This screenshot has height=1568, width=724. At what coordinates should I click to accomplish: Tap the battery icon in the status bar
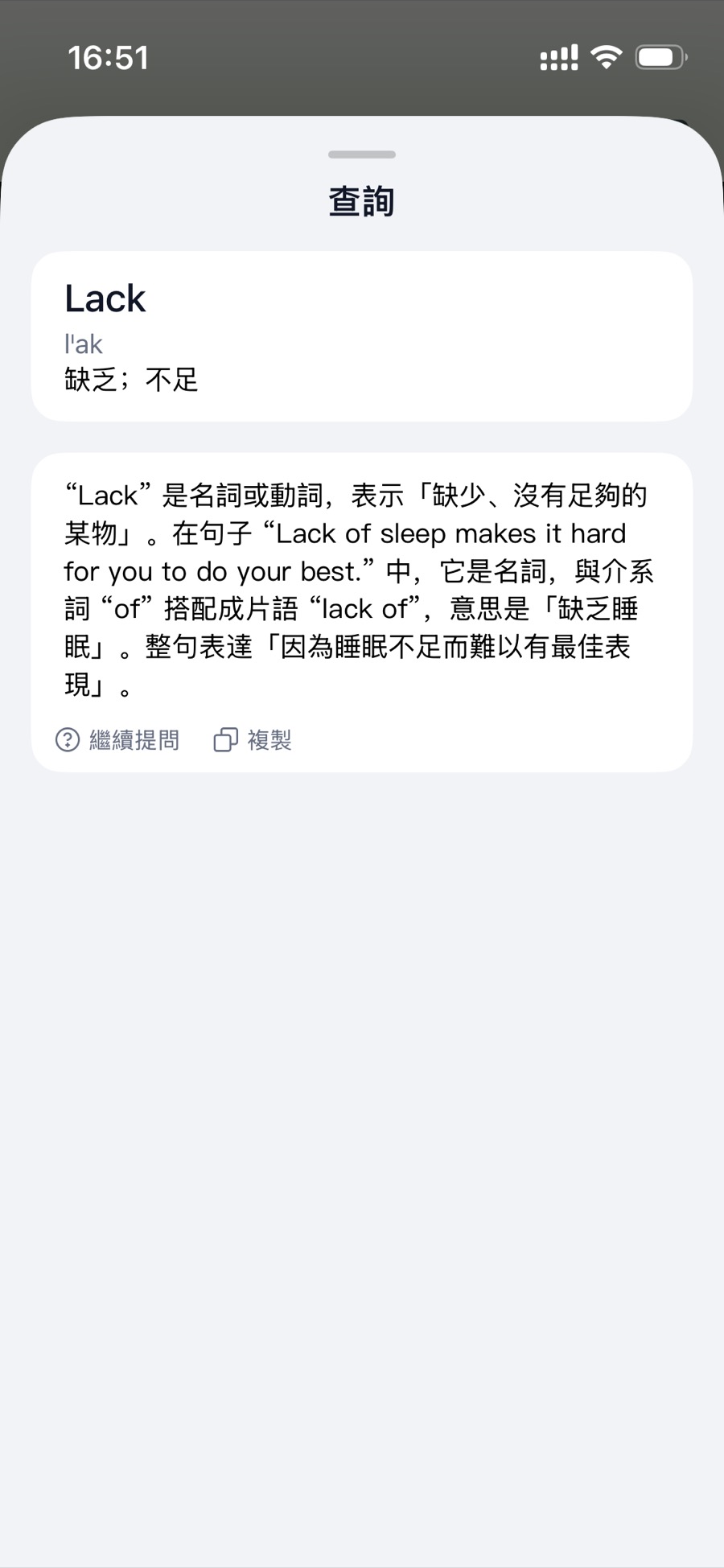[660, 56]
